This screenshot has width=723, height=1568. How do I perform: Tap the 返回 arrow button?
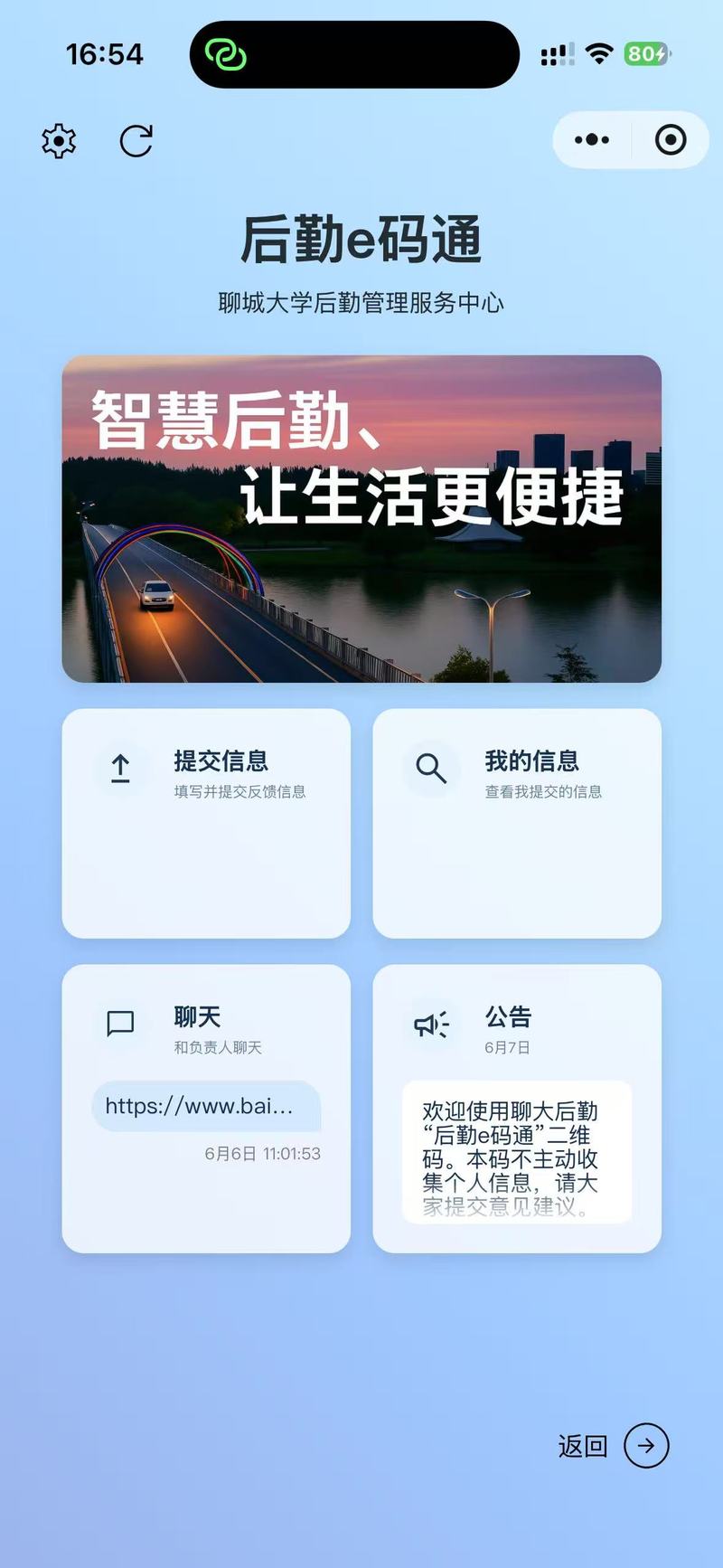coord(646,1445)
